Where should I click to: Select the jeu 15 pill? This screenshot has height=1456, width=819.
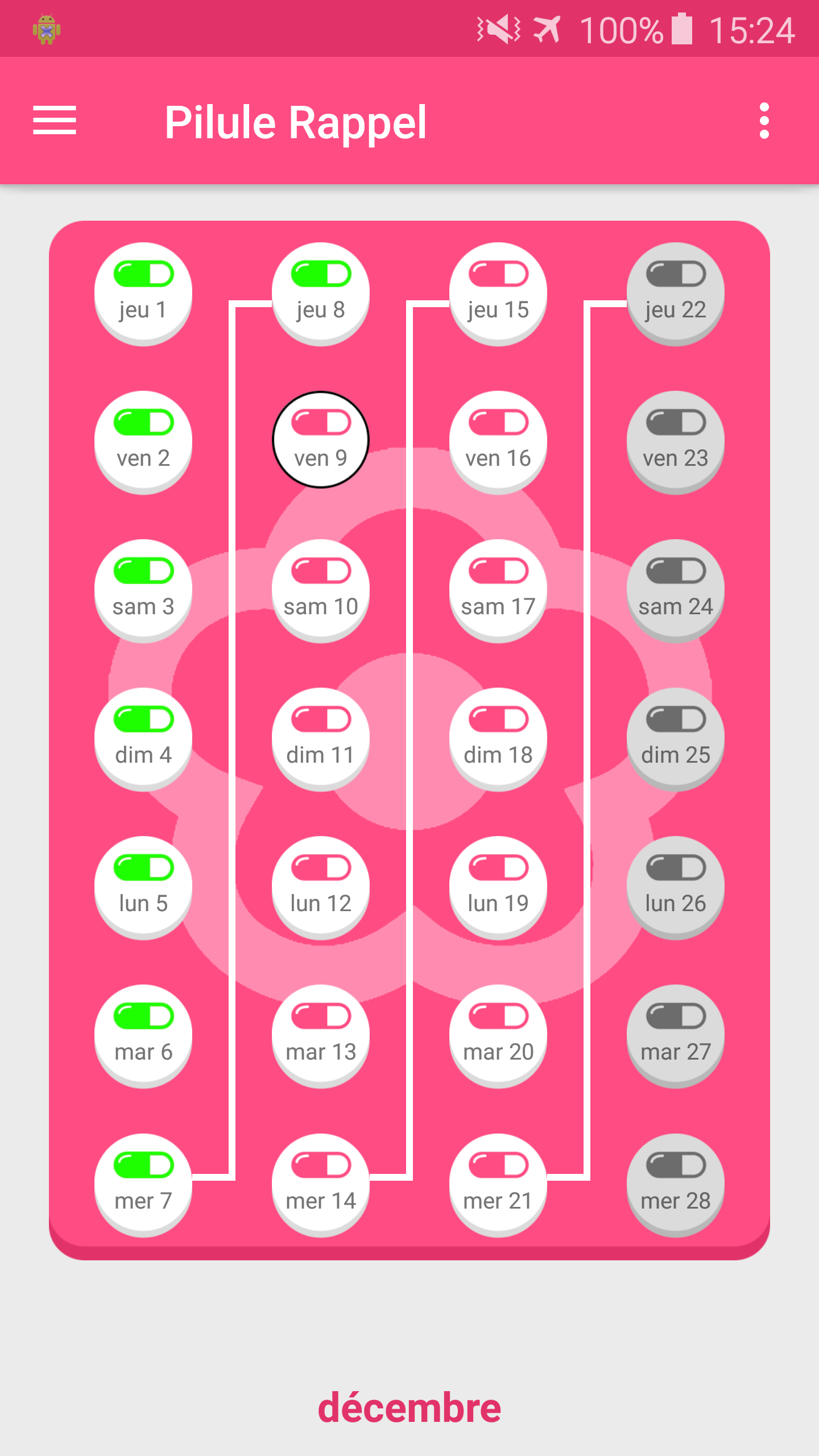(498, 293)
